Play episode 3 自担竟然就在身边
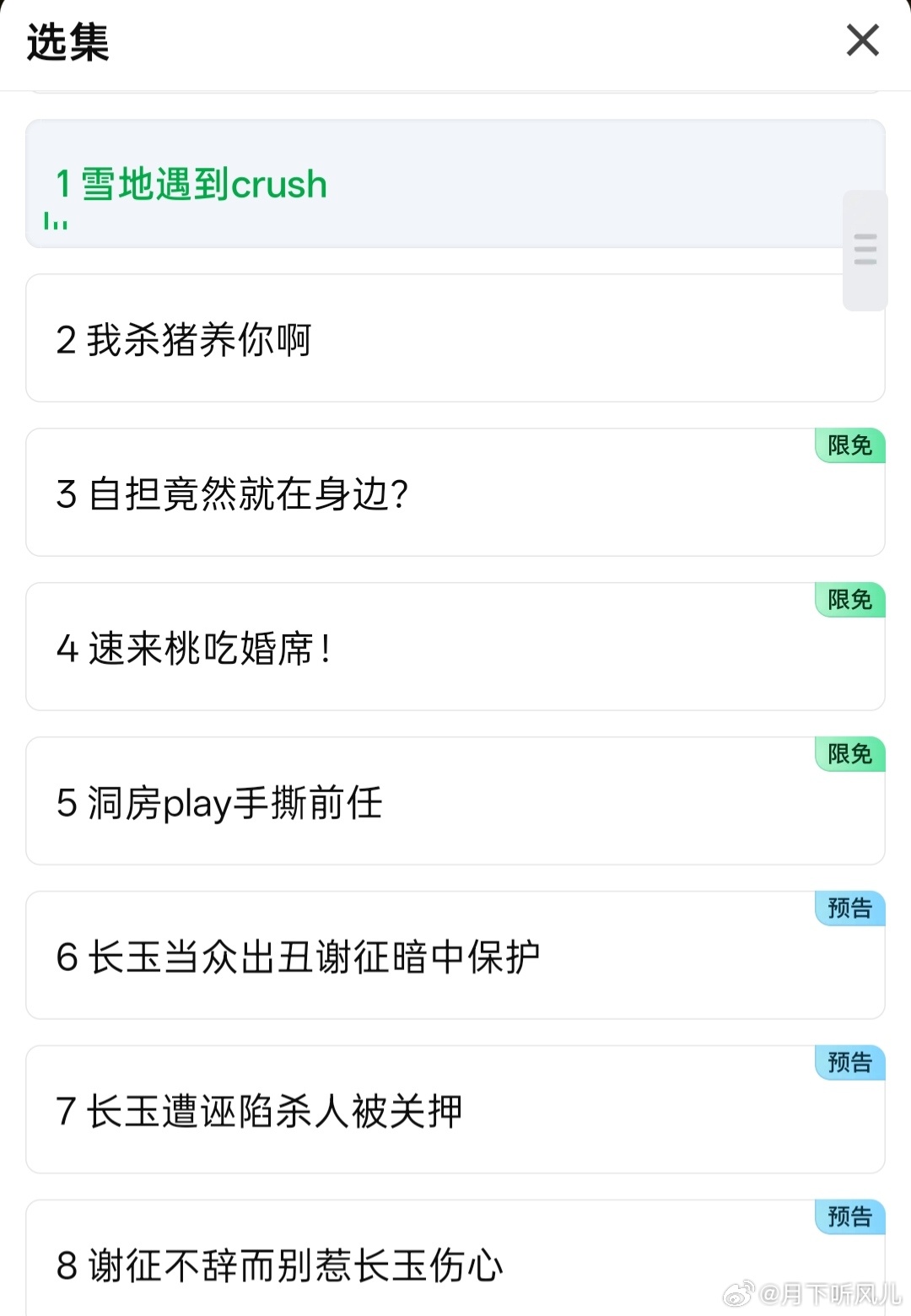This screenshot has height=1316, width=911. click(x=455, y=492)
